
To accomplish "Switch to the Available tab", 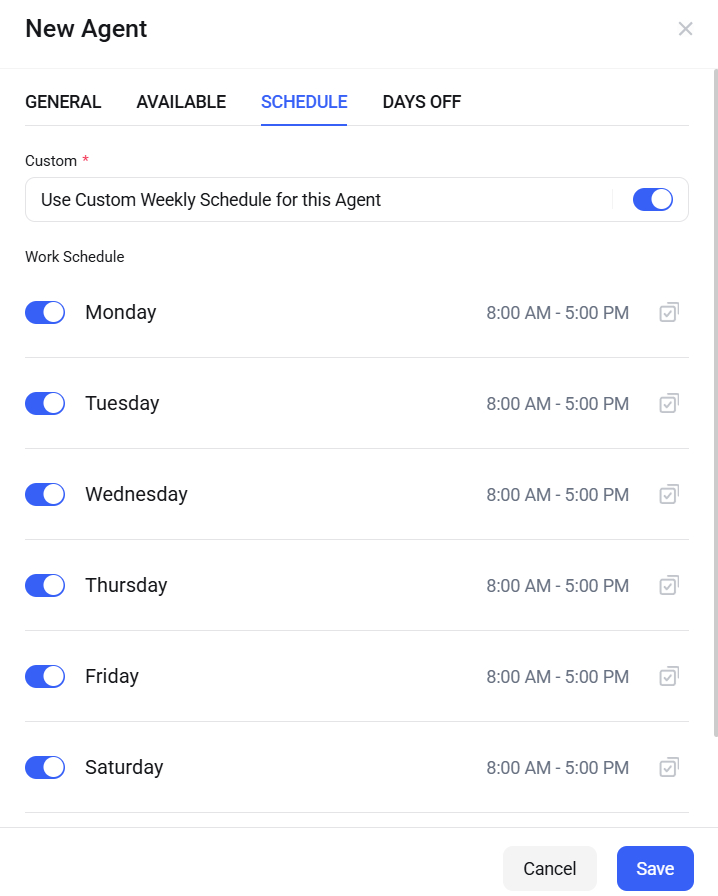I will point(181,102).
